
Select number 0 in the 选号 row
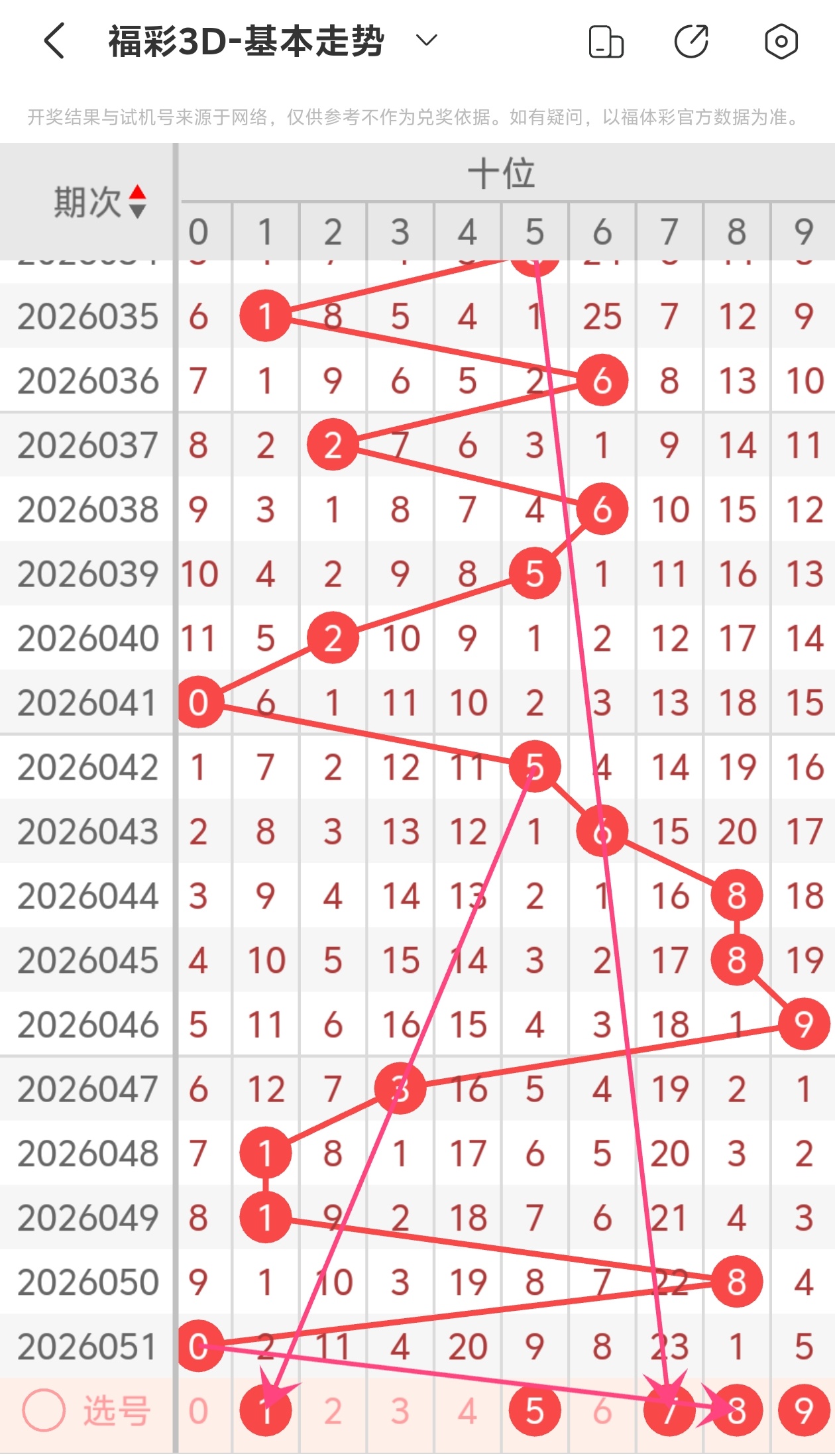tap(198, 1411)
